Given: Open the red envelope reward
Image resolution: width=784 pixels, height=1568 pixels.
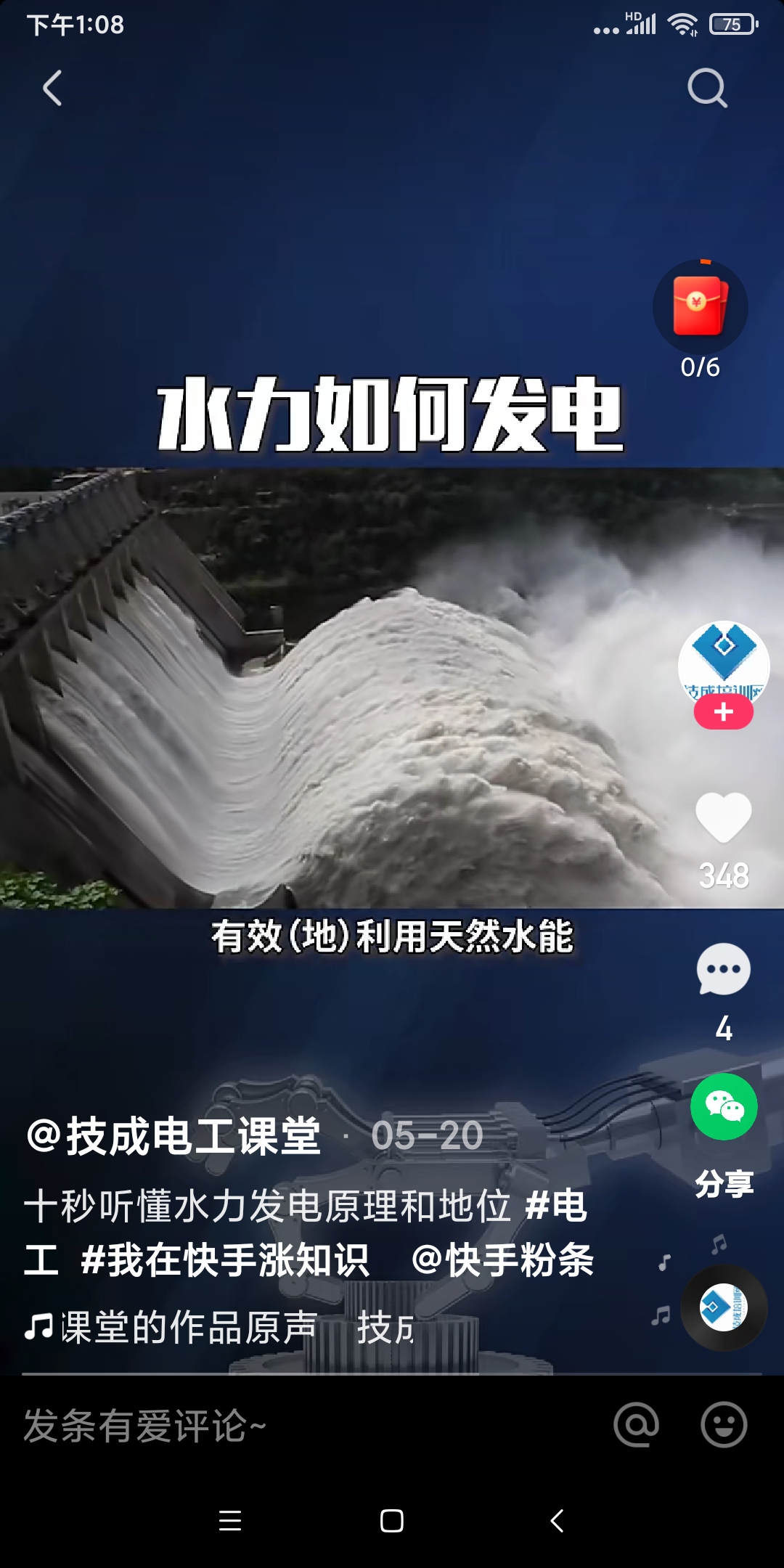Looking at the screenshot, I should 700,306.
